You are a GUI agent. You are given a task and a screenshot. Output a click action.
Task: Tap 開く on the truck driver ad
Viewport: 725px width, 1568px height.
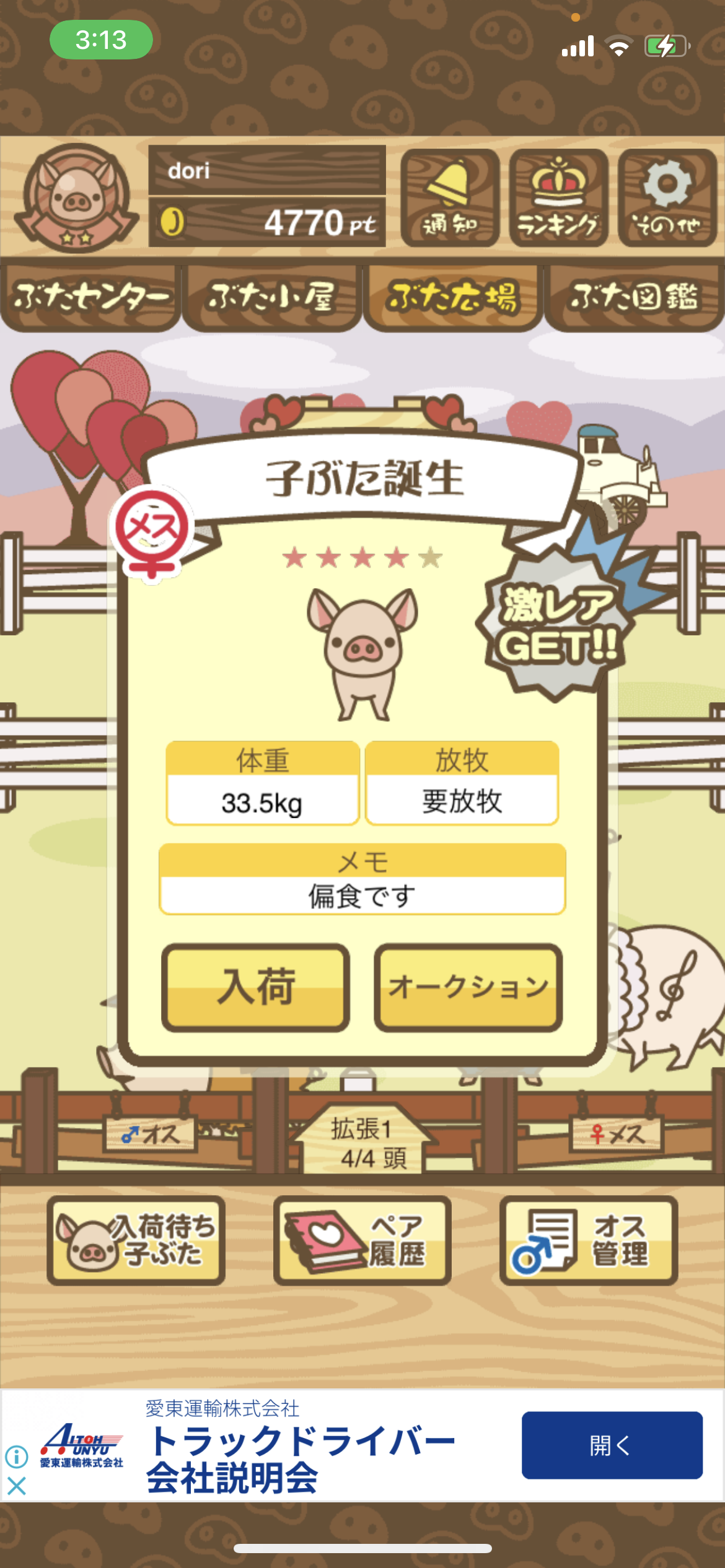pos(612,1445)
